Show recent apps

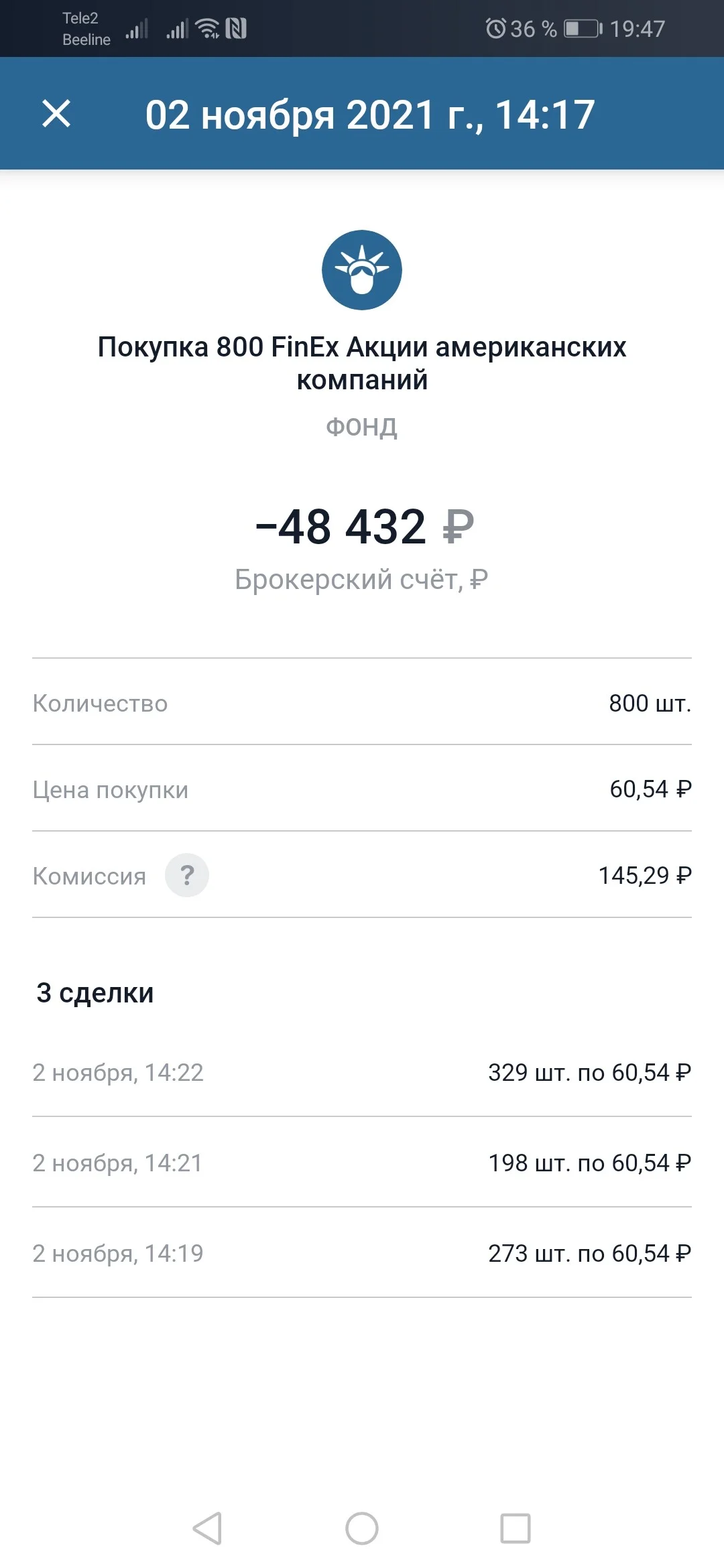[x=516, y=1528]
